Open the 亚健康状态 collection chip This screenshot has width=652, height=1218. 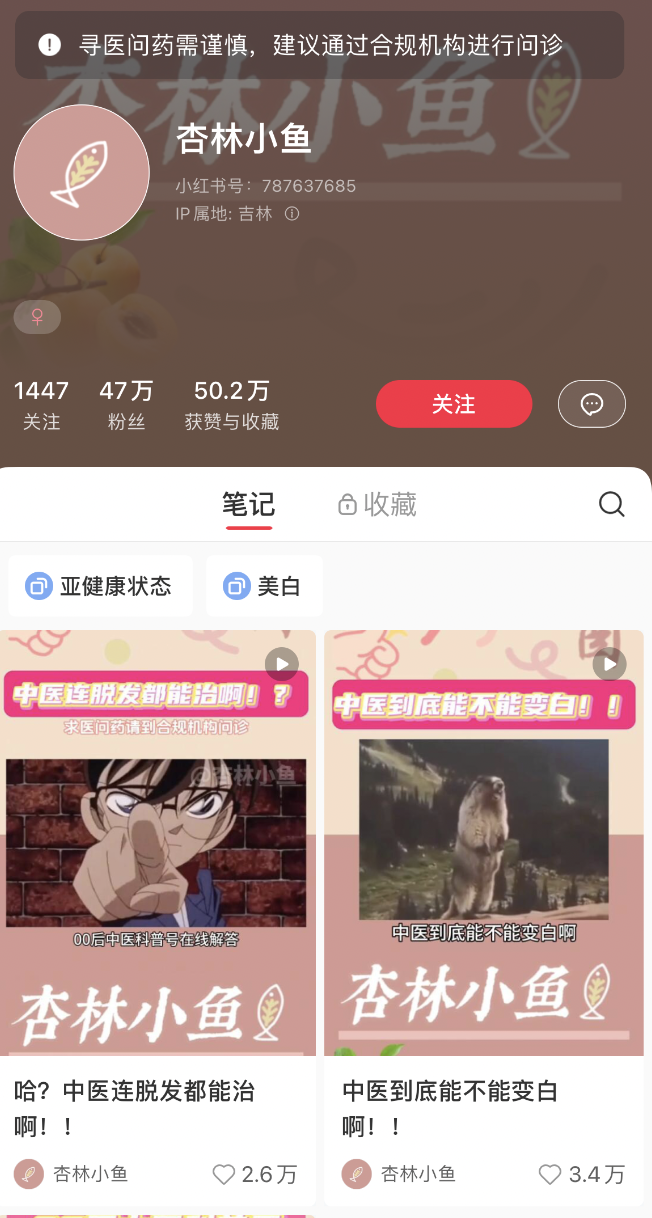click(100, 586)
